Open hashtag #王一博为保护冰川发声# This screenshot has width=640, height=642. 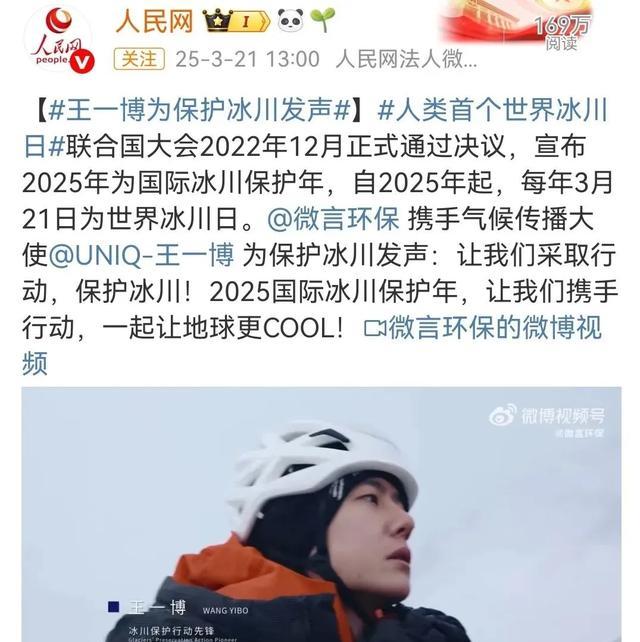tap(196, 109)
